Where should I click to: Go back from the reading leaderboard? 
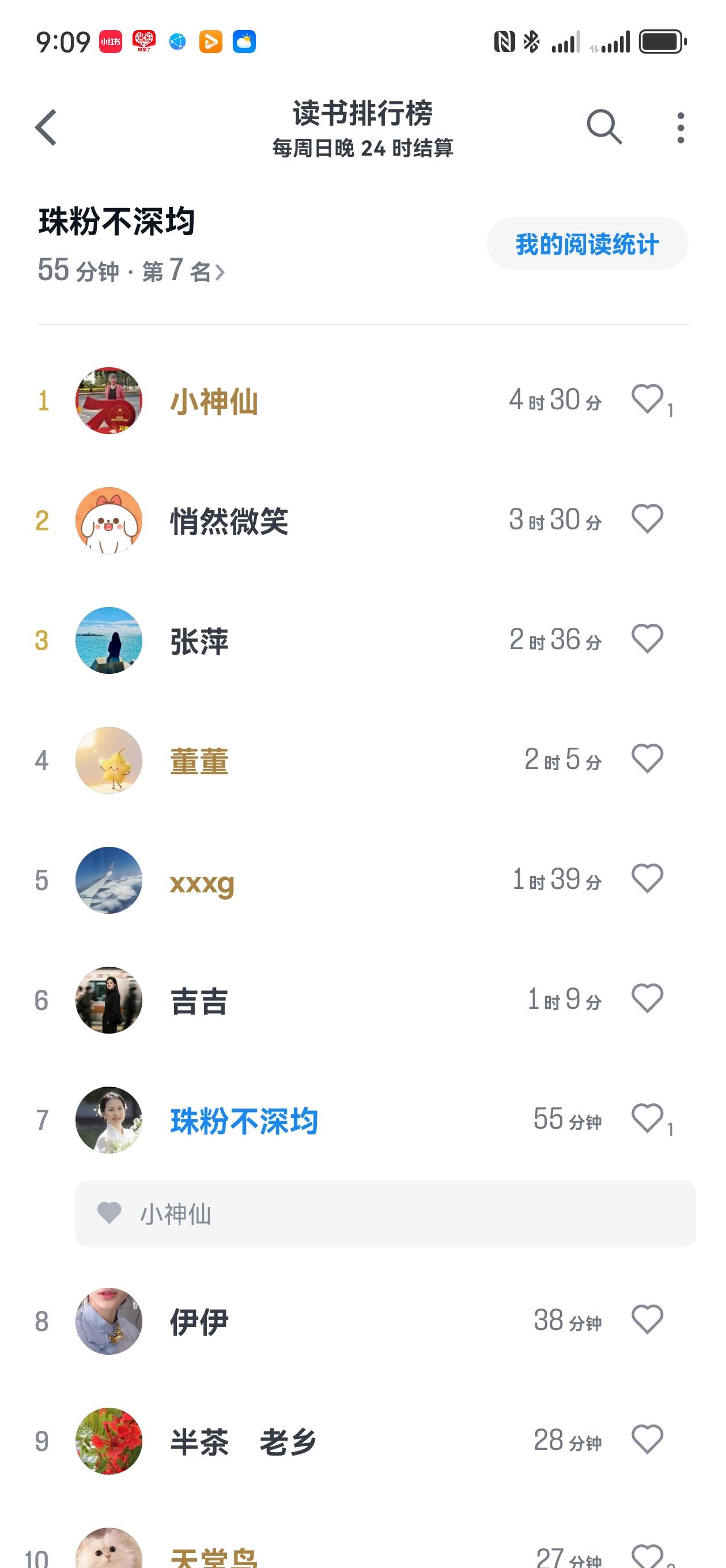pos(46,128)
